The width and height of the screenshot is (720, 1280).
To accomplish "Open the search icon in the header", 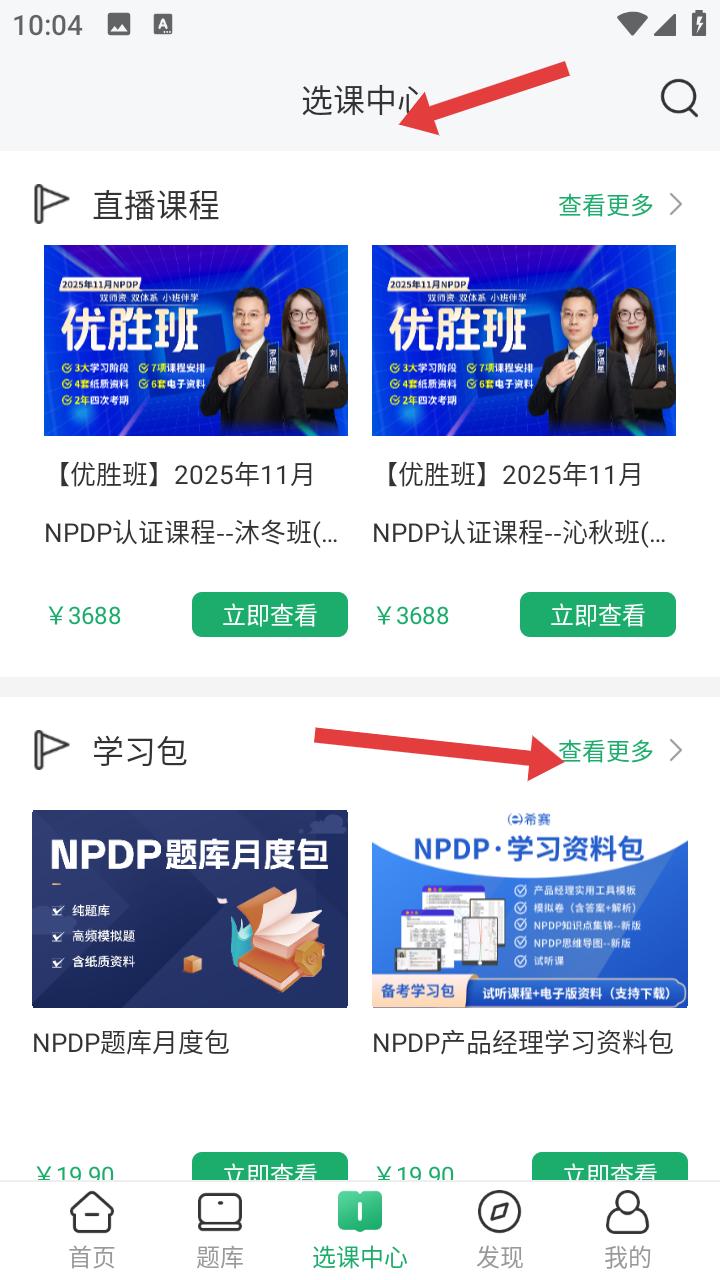I will click(x=679, y=98).
